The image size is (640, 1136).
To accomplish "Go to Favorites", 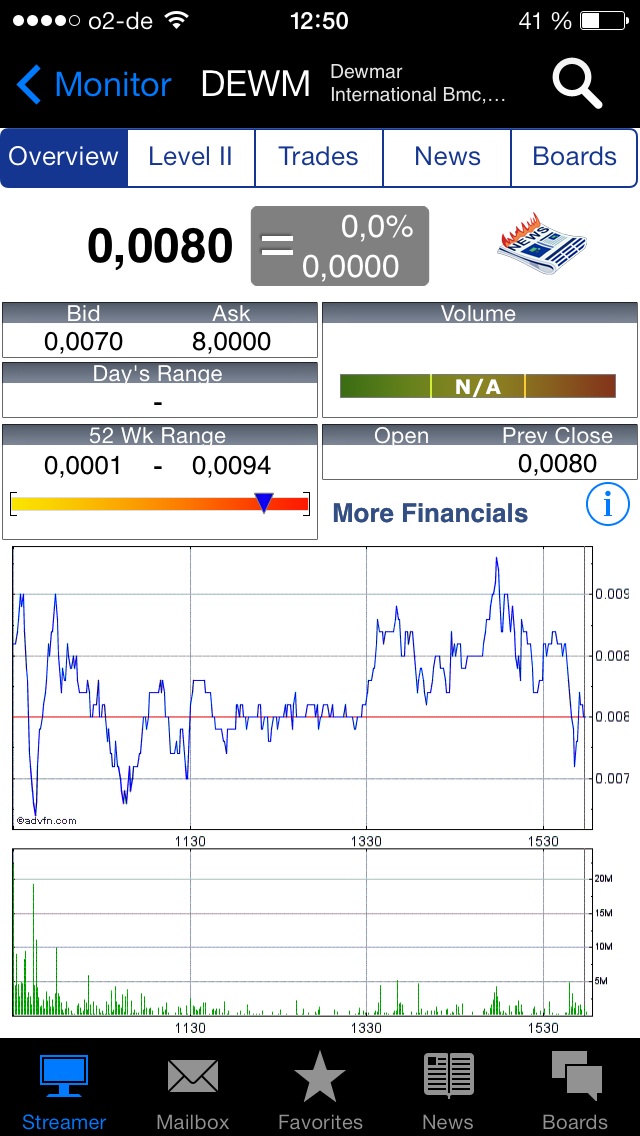I will (320, 1089).
